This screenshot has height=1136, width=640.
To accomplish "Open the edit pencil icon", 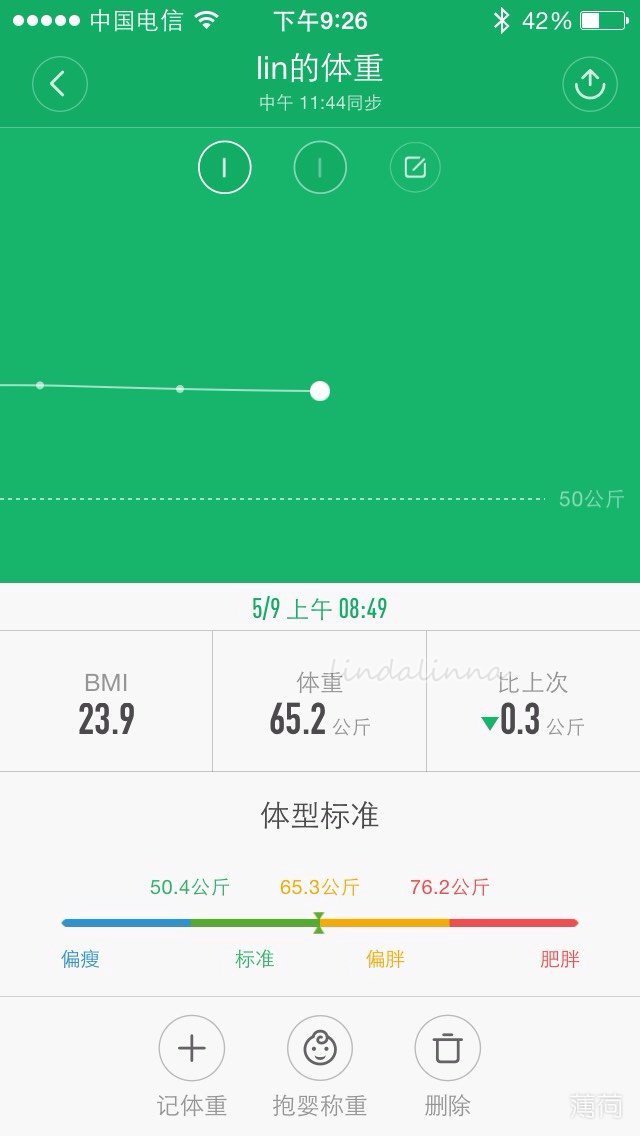I will [x=415, y=168].
